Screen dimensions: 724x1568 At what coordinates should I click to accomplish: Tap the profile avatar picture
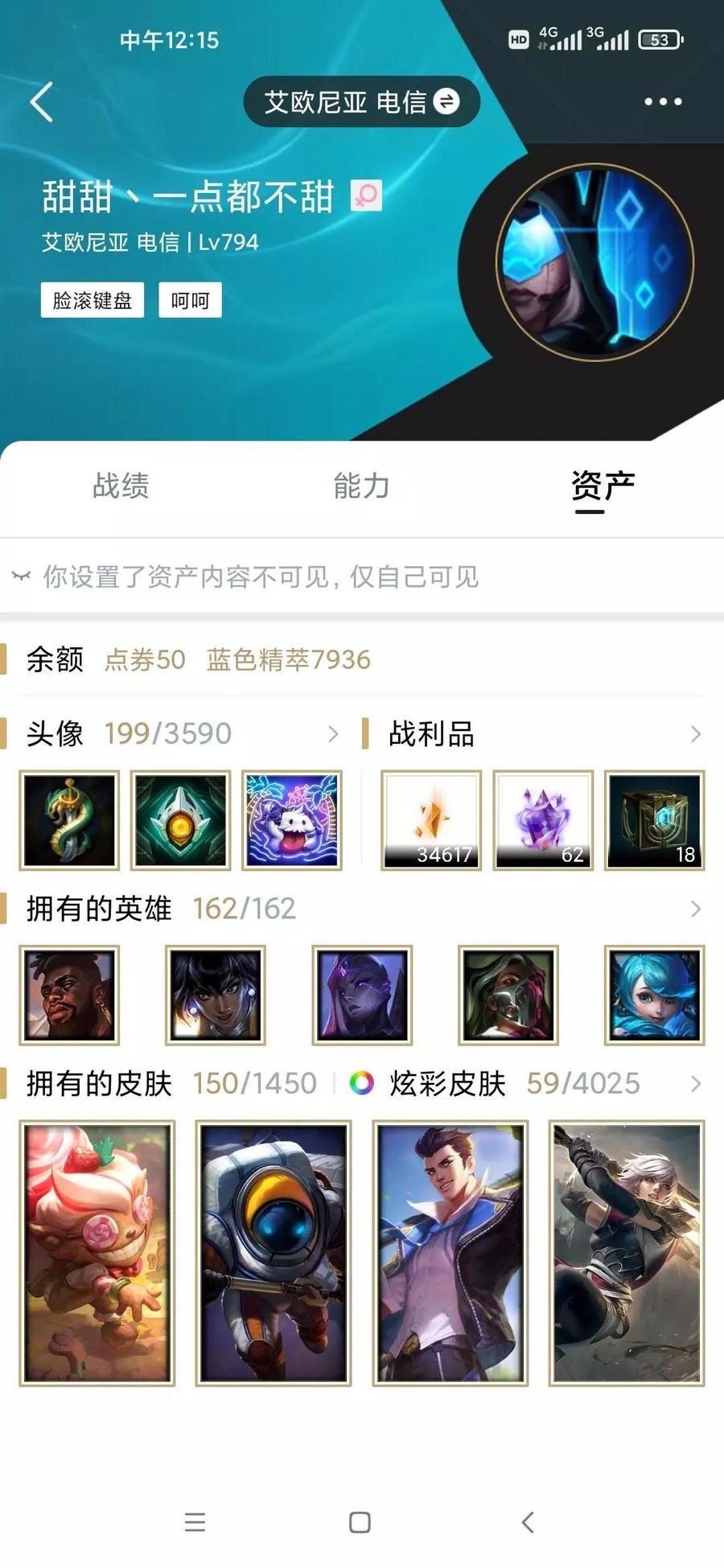pyautogui.click(x=594, y=261)
